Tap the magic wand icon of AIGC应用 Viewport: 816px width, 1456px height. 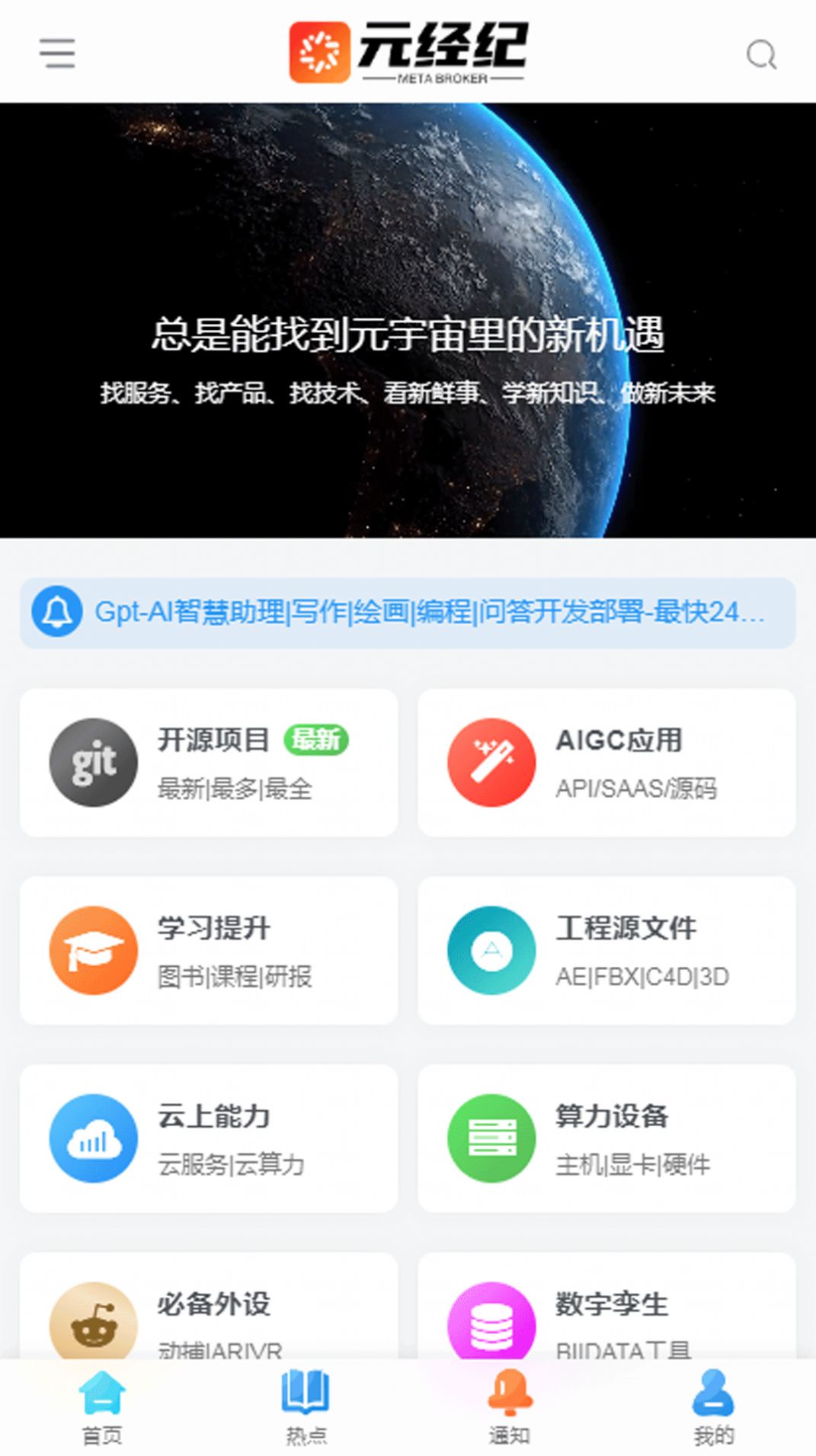(490, 763)
